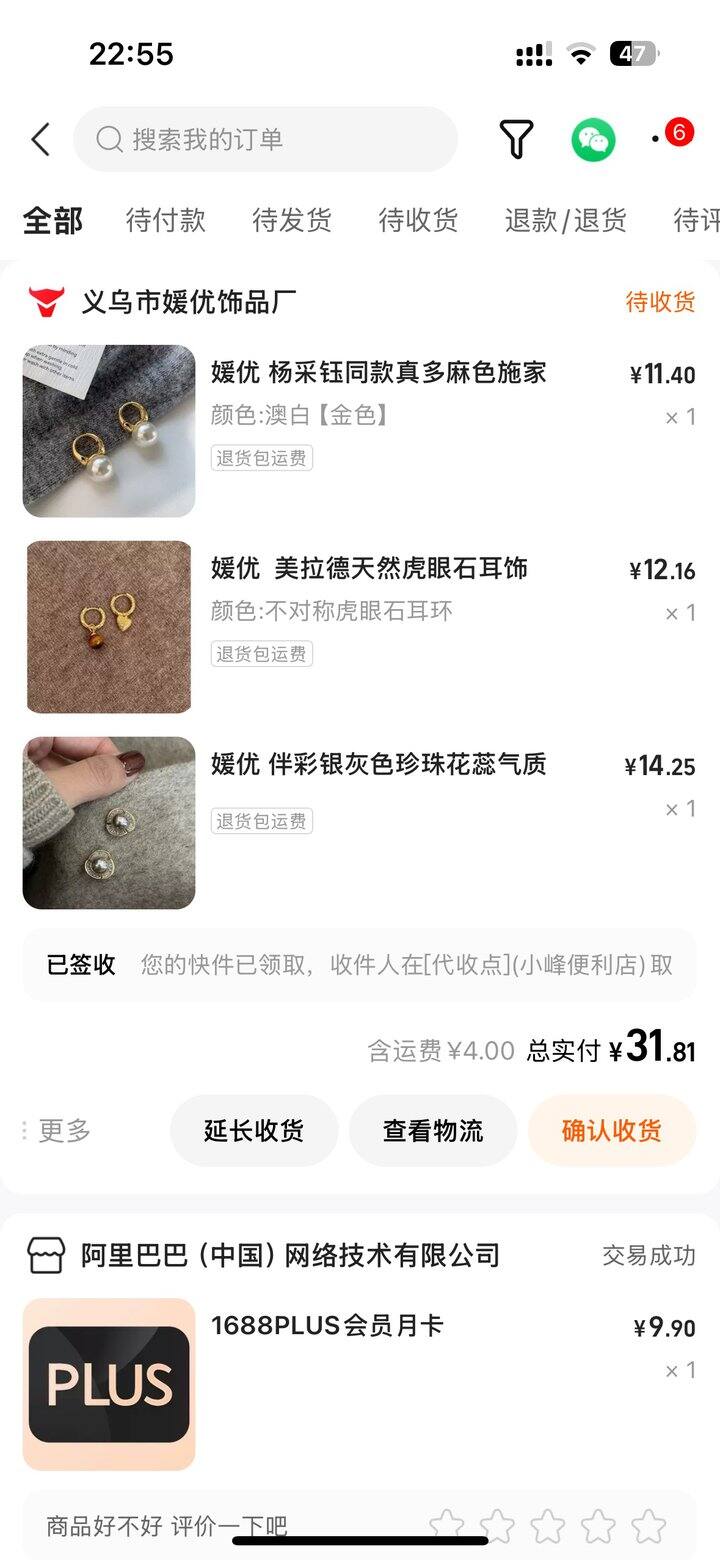720x1560 pixels.
Task: Open the 银灰色珍珠花蕊 earrings item
Action: [359, 823]
